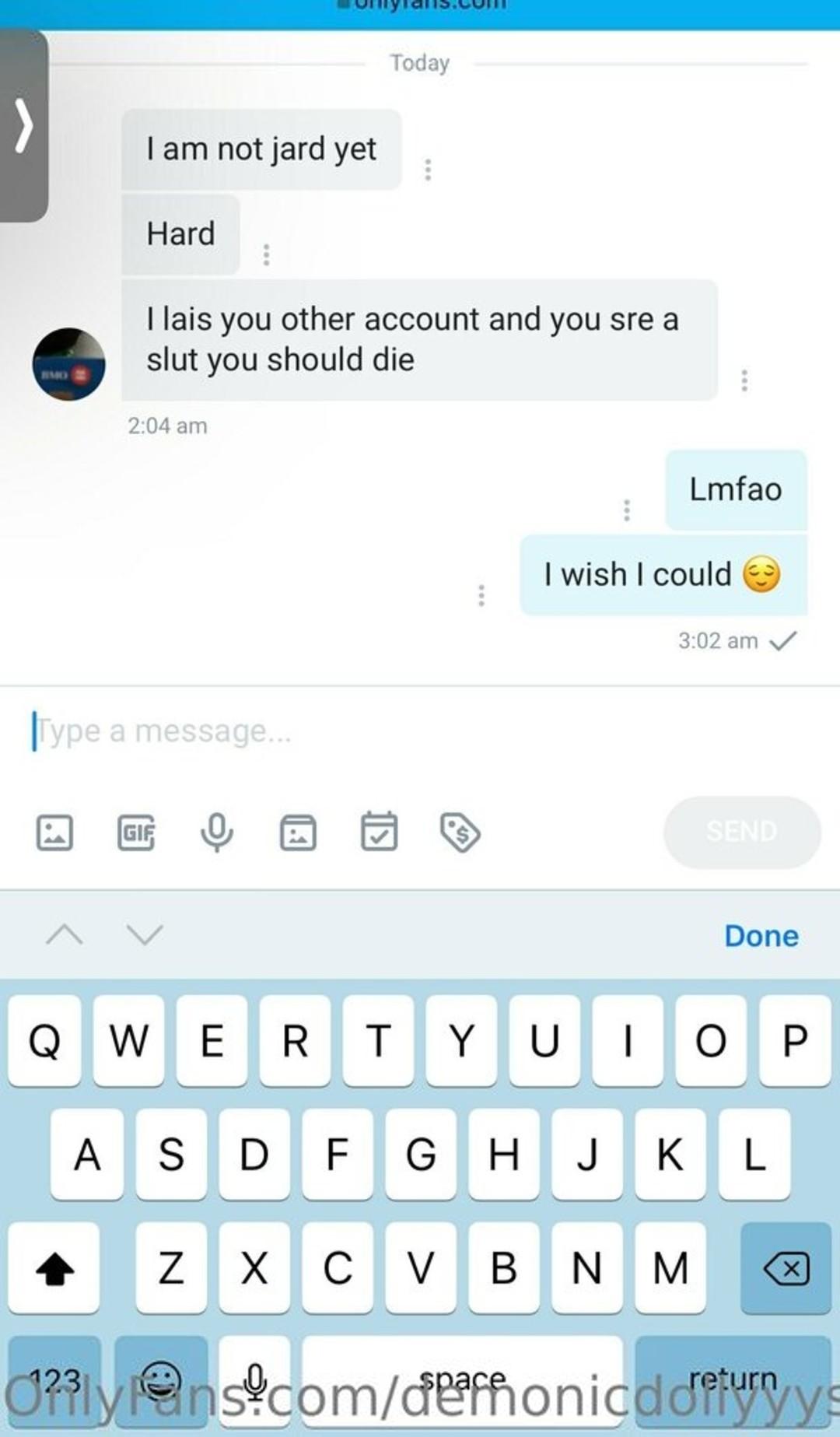The height and width of the screenshot is (1437, 840).
Task: Open the side panel arrow
Action: (24, 125)
